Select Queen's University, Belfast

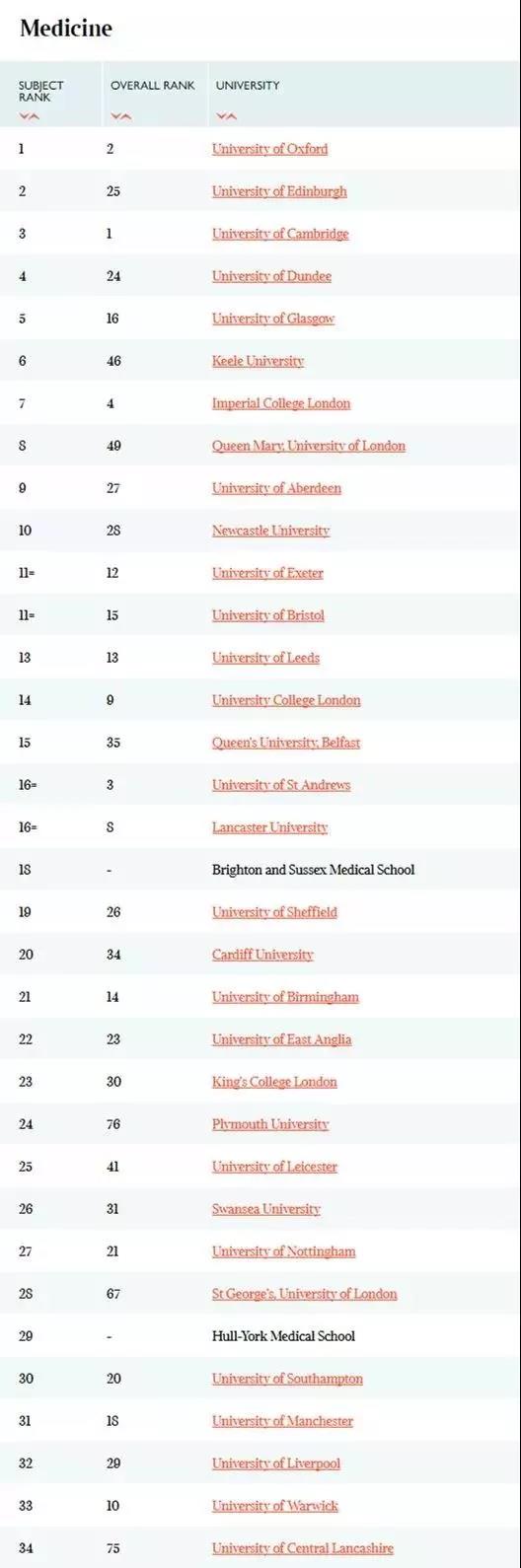tap(286, 743)
